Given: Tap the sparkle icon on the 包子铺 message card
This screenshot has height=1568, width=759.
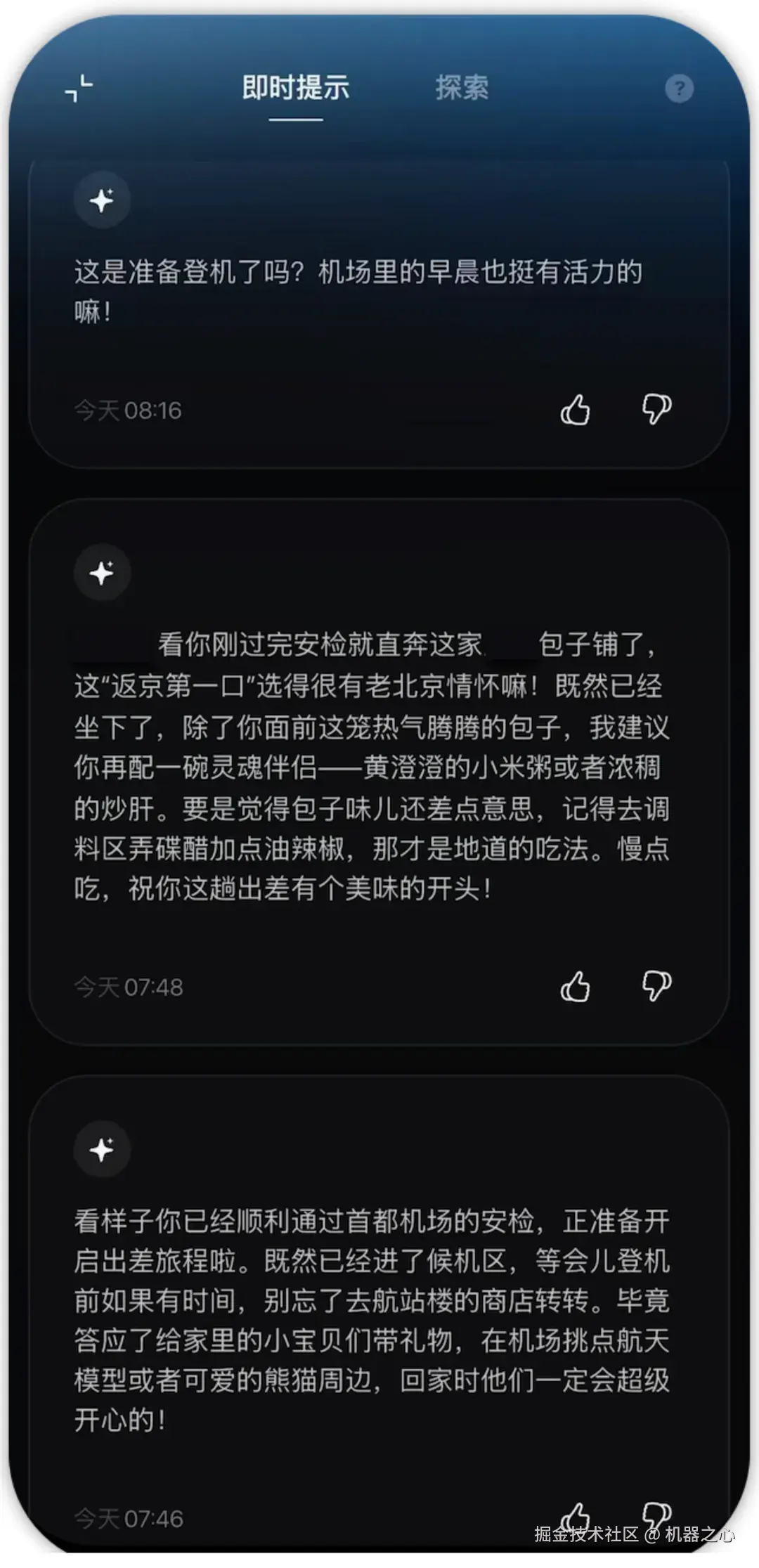Looking at the screenshot, I should coord(103,574).
